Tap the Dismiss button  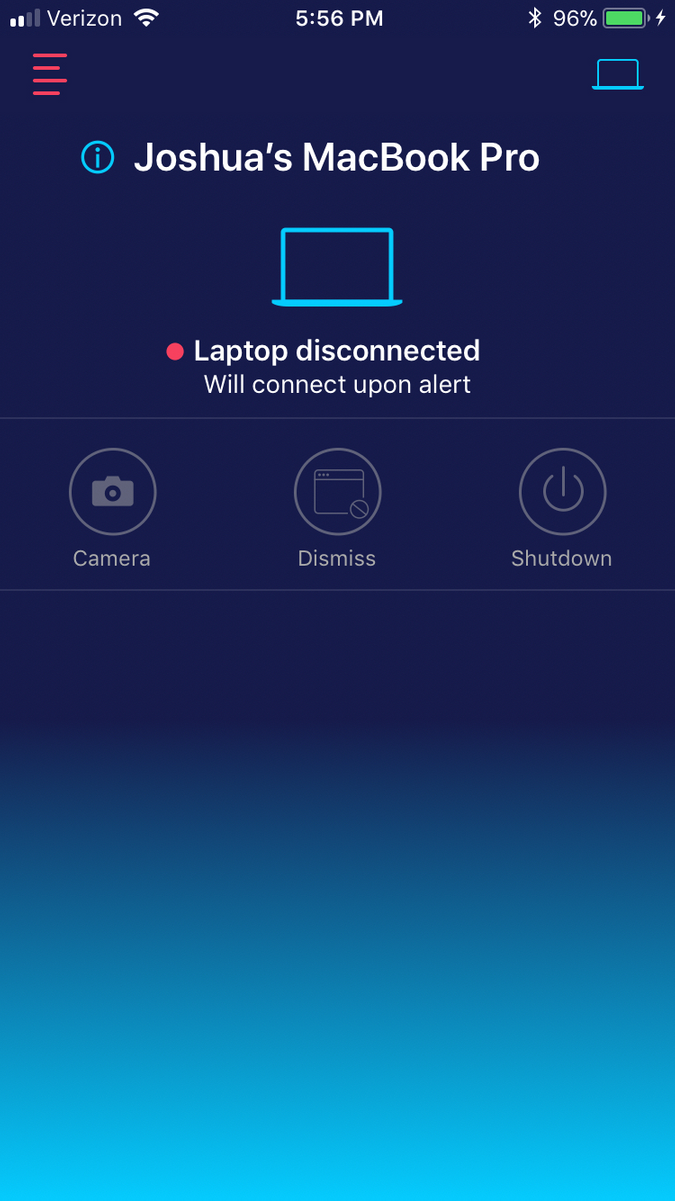point(337,492)
